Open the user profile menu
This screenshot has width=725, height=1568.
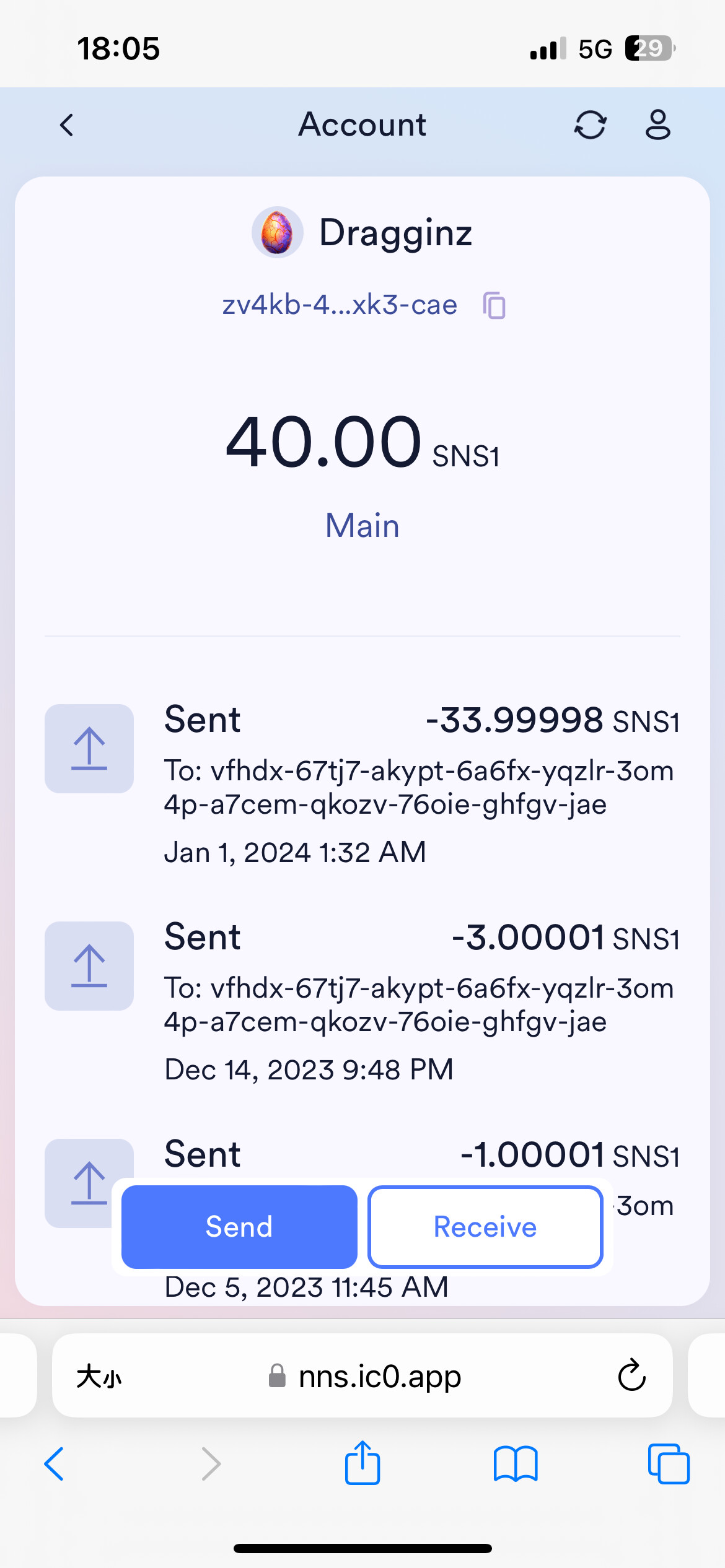pos(657,125)
